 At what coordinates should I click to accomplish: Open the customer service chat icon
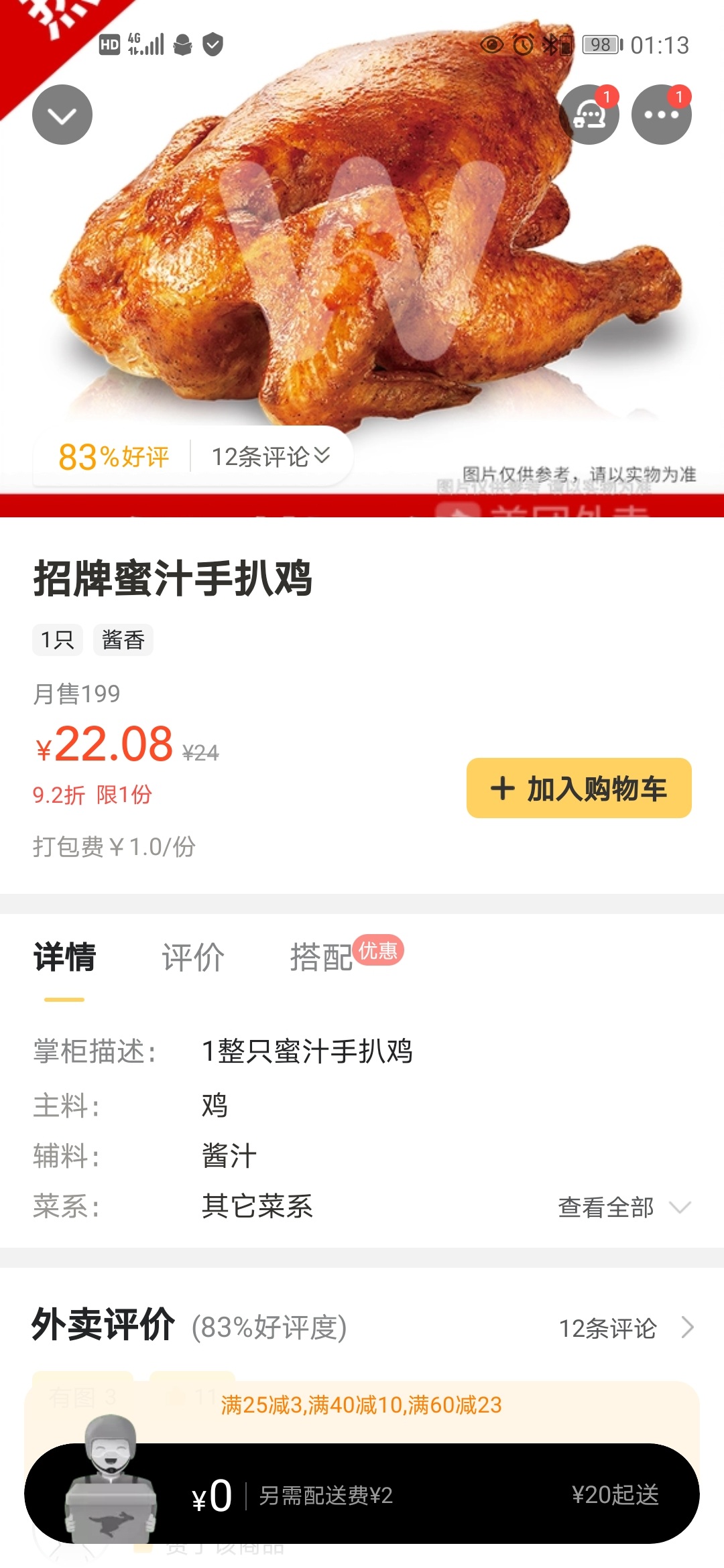[x=589, y=115]
